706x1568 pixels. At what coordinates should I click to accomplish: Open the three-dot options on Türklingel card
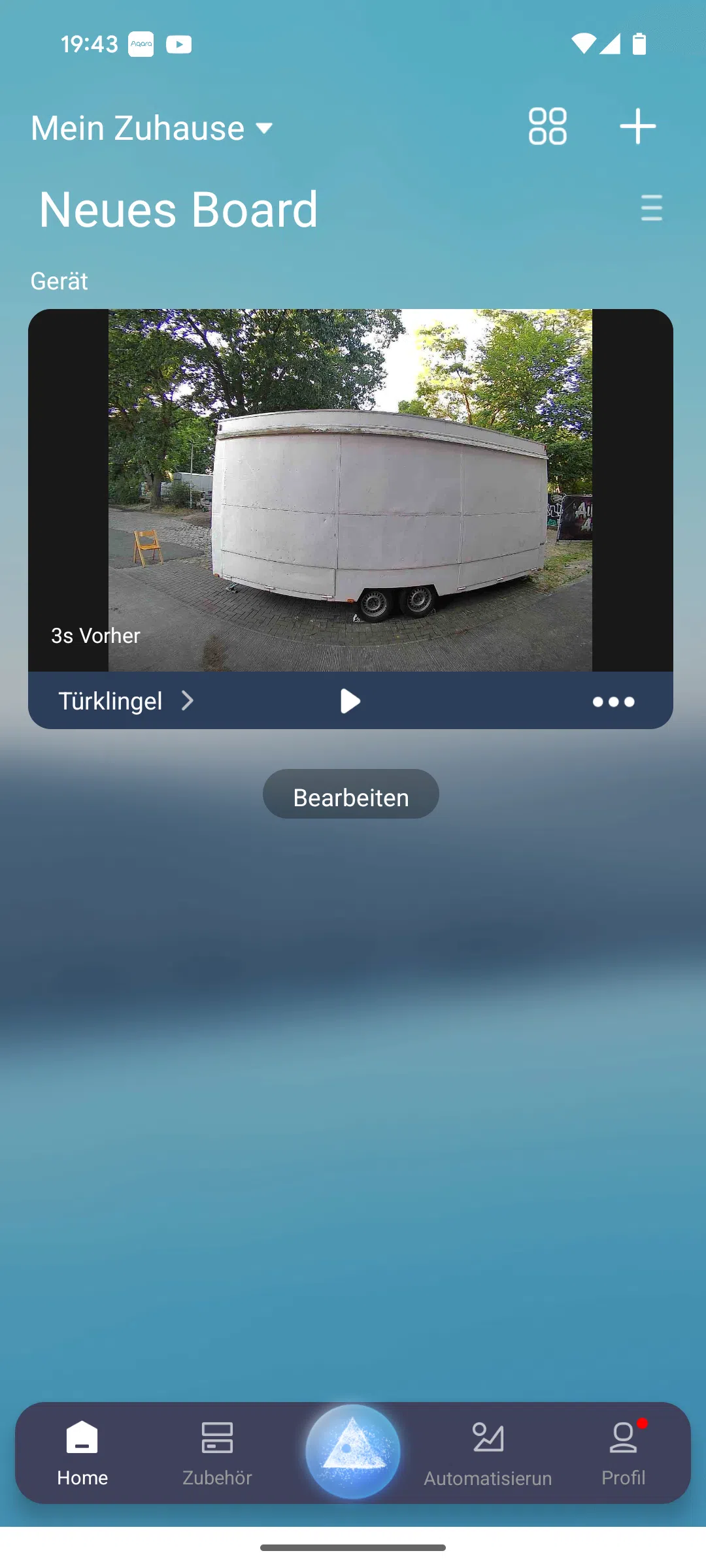point(613,702)
